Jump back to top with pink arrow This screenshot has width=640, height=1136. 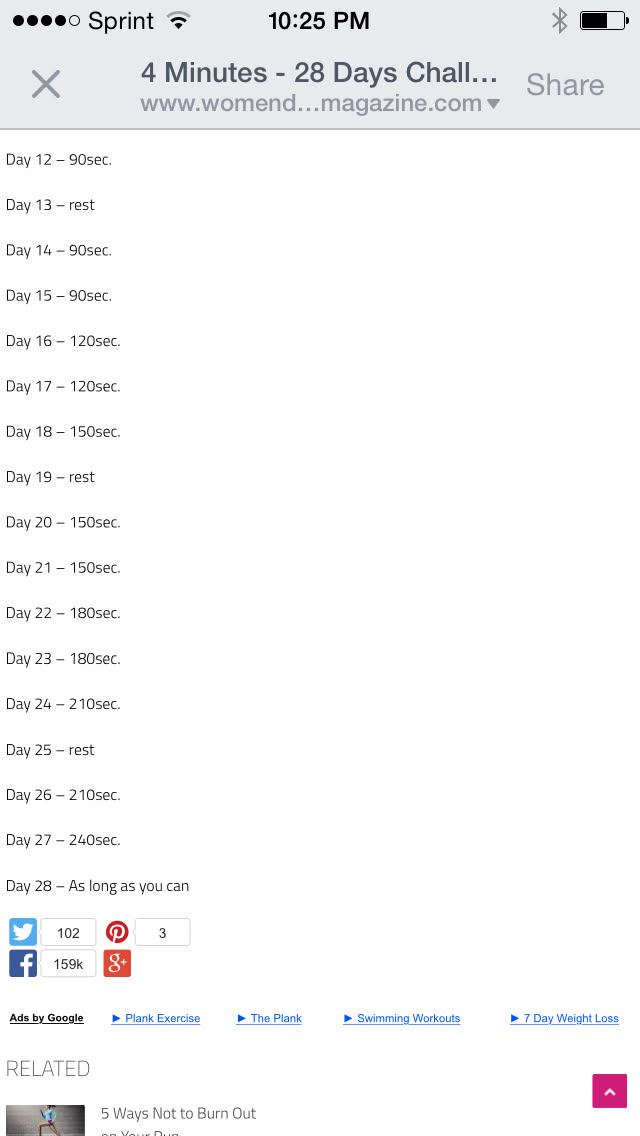(609, 1091)
